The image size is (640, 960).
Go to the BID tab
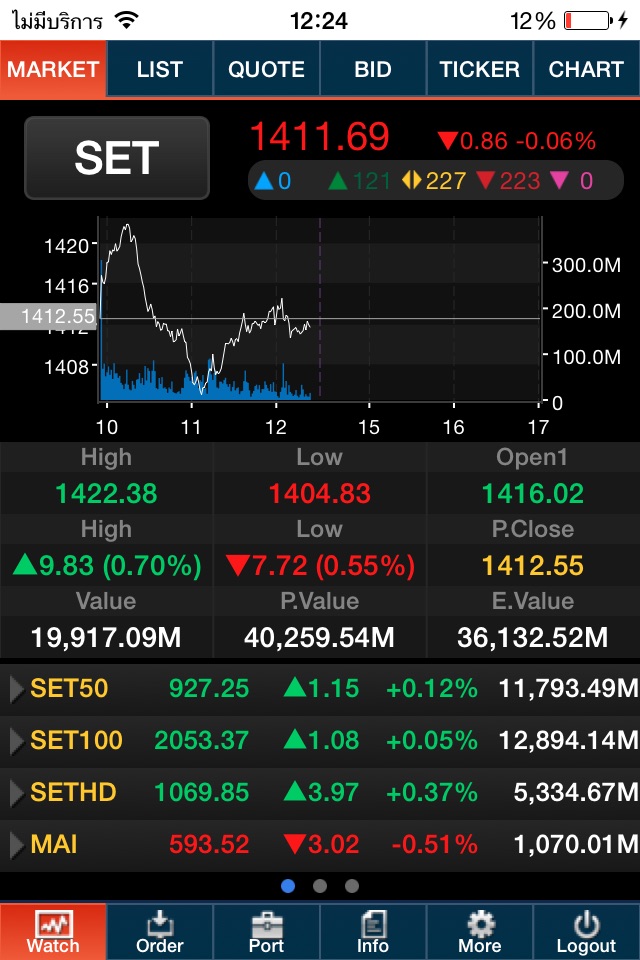(x=373, y=69)
